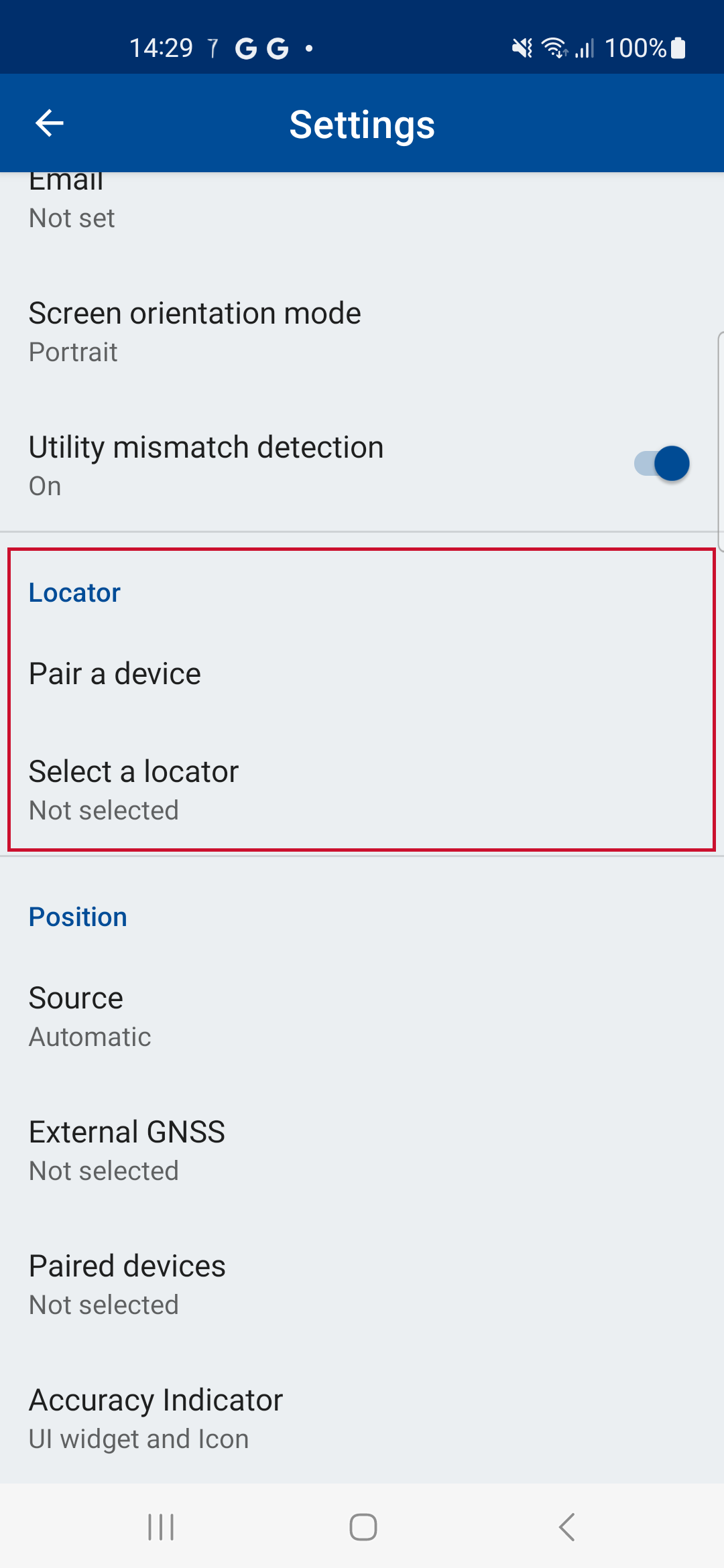The height and width of the screenshot is (1568, 724).
Task: Tap the back arrow in the Settings header
Action: (49, 123)
